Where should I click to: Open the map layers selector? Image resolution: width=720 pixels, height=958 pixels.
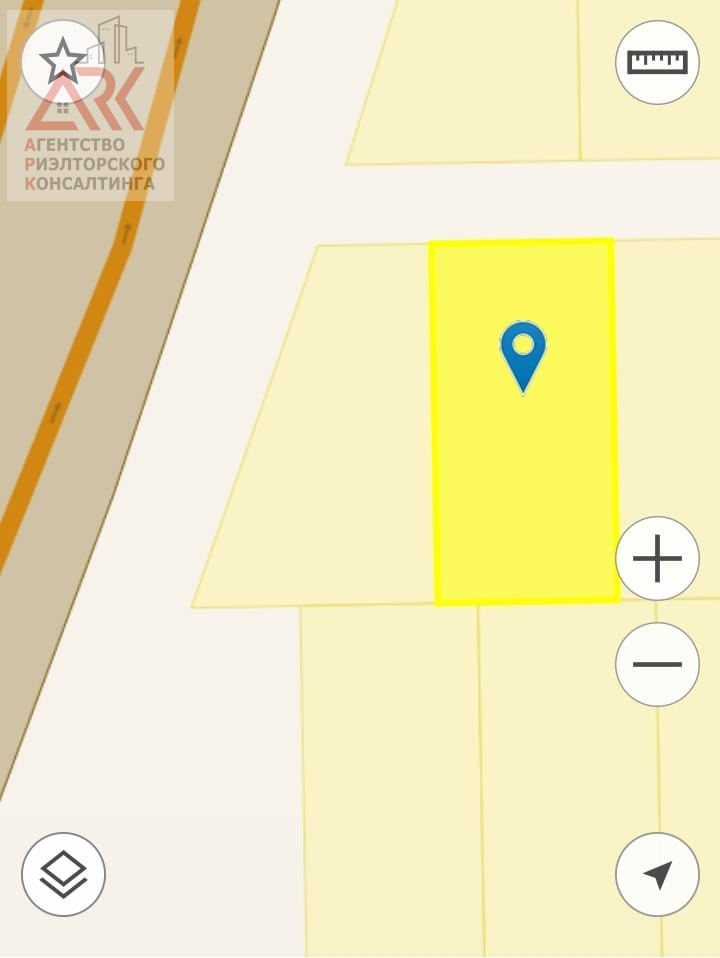(63, 874)
